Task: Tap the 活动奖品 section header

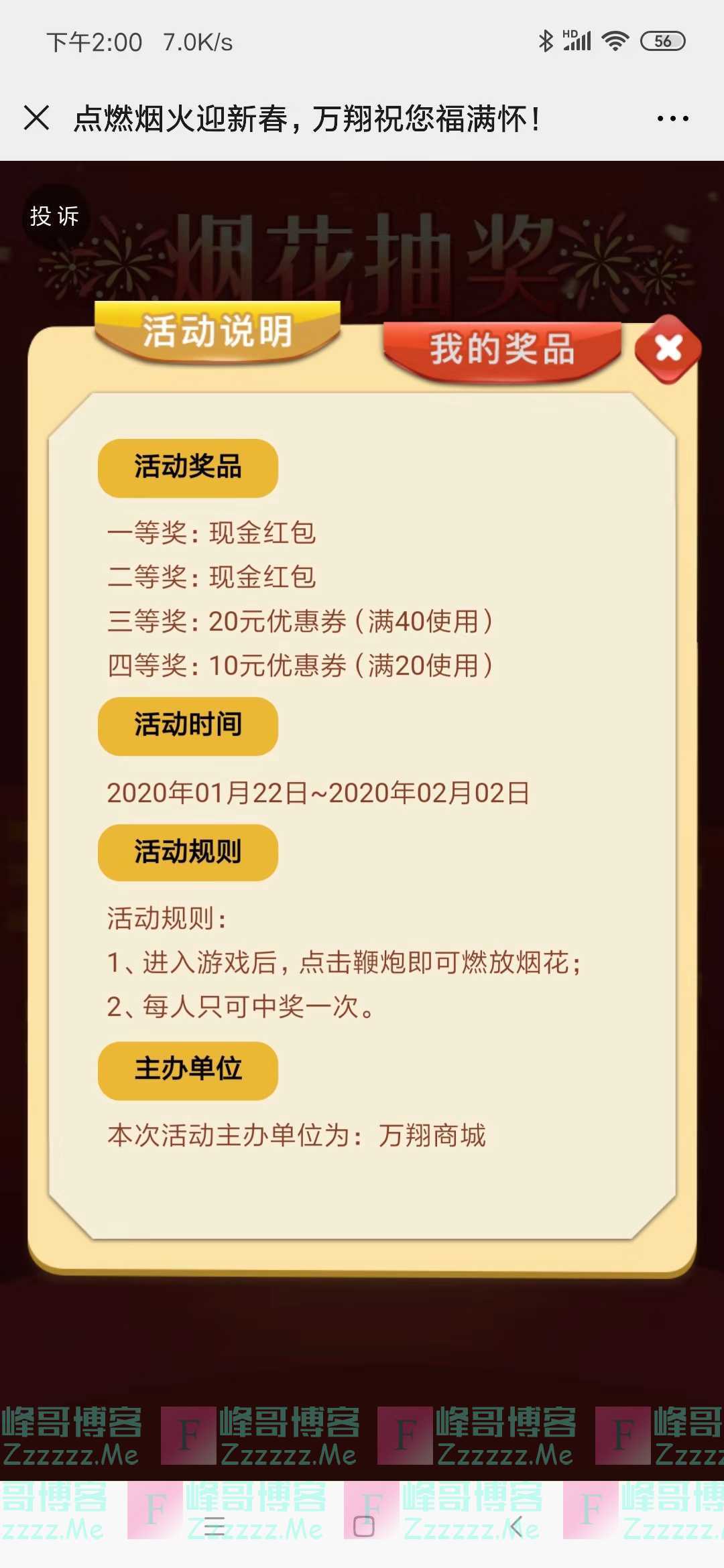Action: (x=188, y=468)
